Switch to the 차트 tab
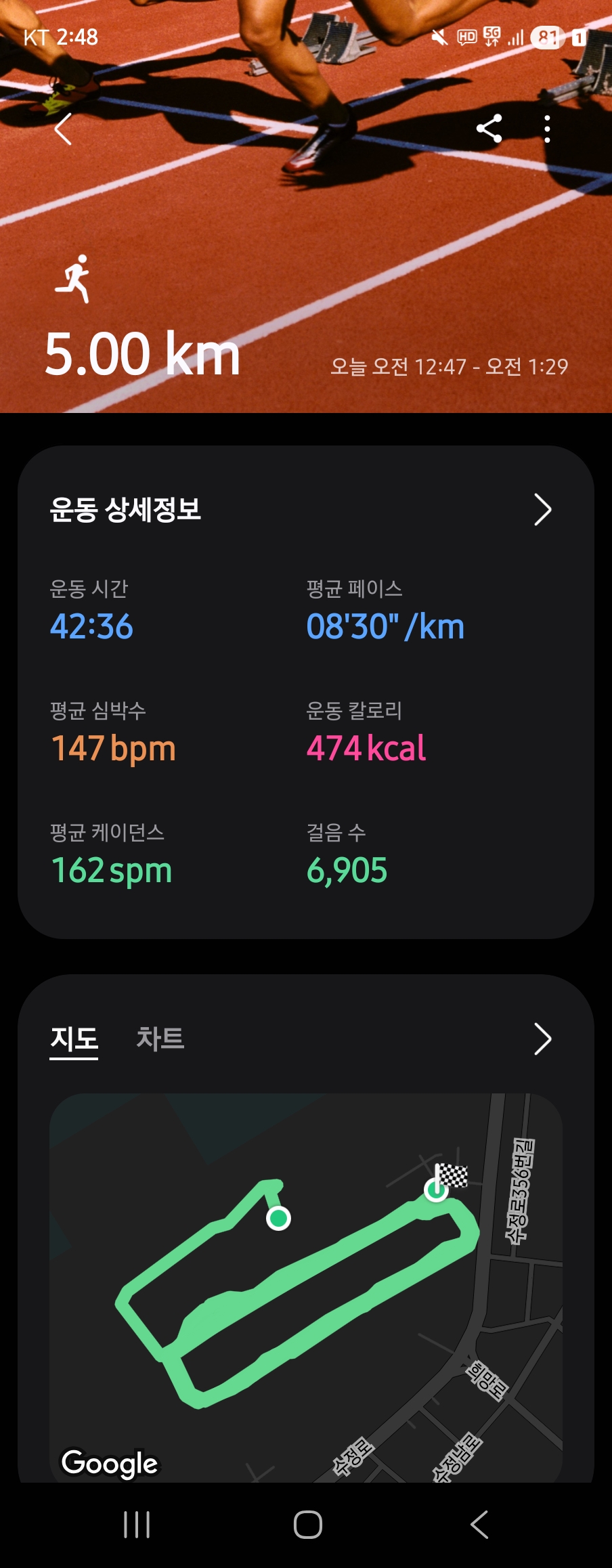The width and height of the screenshot is (612, 1568). (x=160, y=1039)
